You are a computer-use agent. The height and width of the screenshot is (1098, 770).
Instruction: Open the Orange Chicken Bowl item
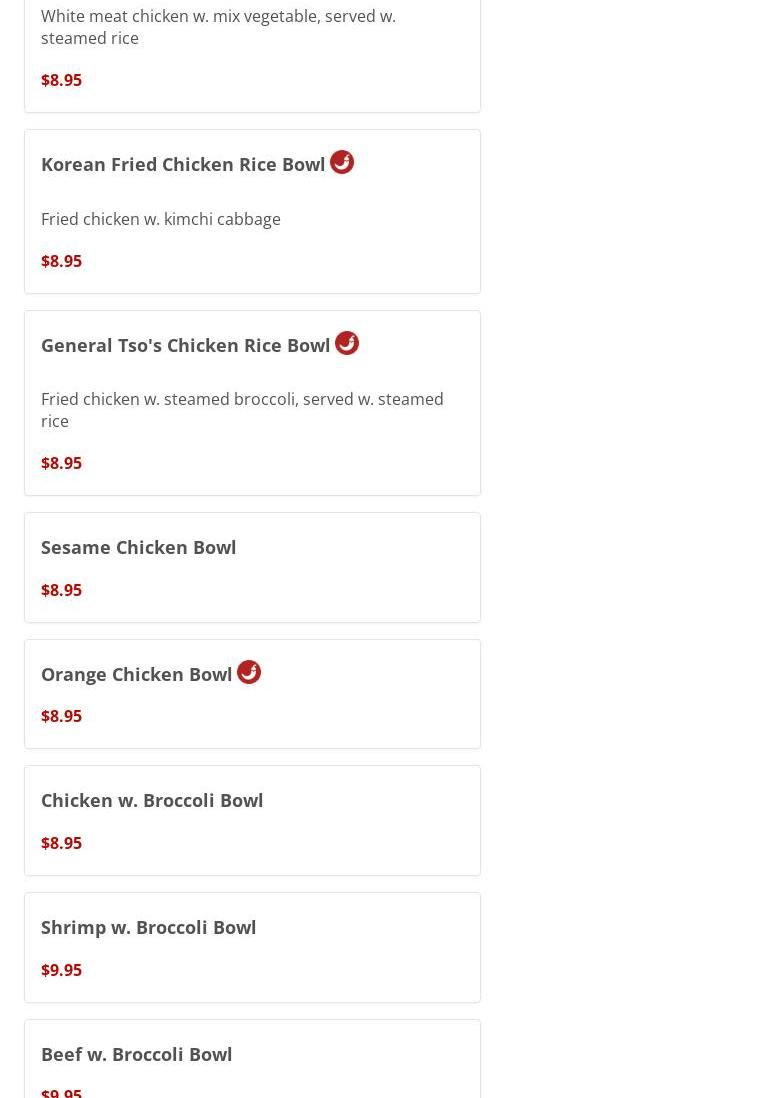[137, 675]
